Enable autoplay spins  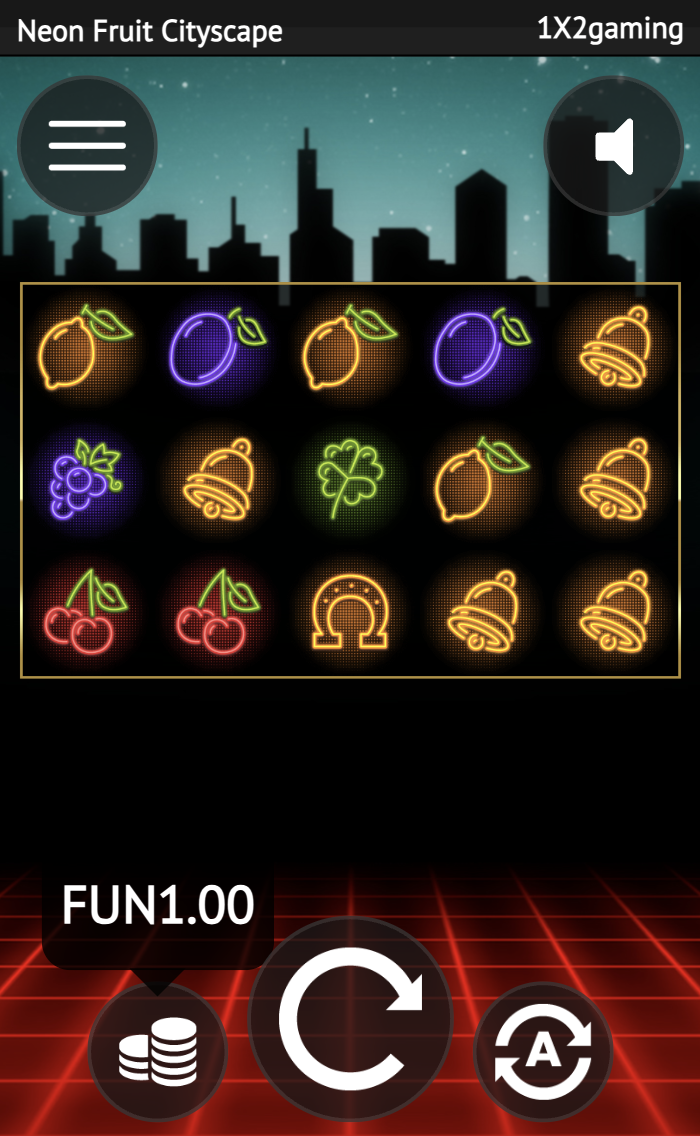[x=543, y=1051]
